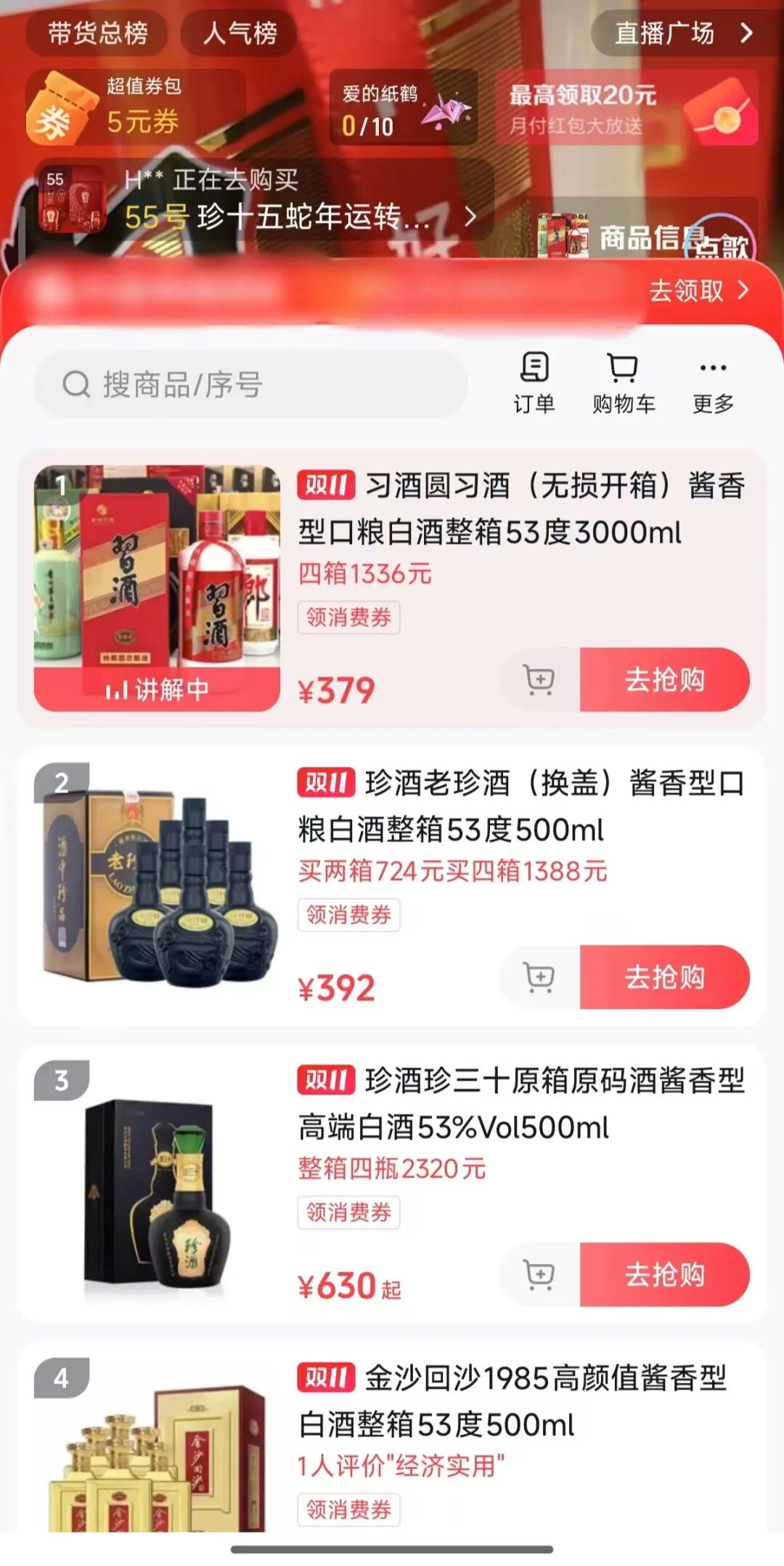
Task: Open 订单 orders
Action: (534, 383)
